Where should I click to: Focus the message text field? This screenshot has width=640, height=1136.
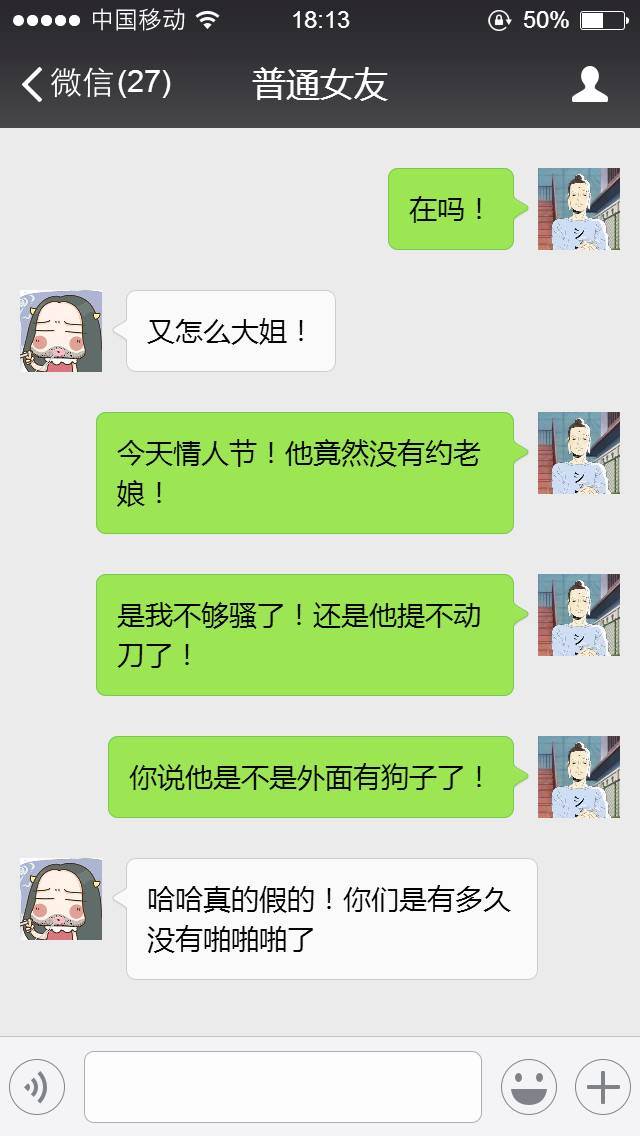(x=283, y=1086)
